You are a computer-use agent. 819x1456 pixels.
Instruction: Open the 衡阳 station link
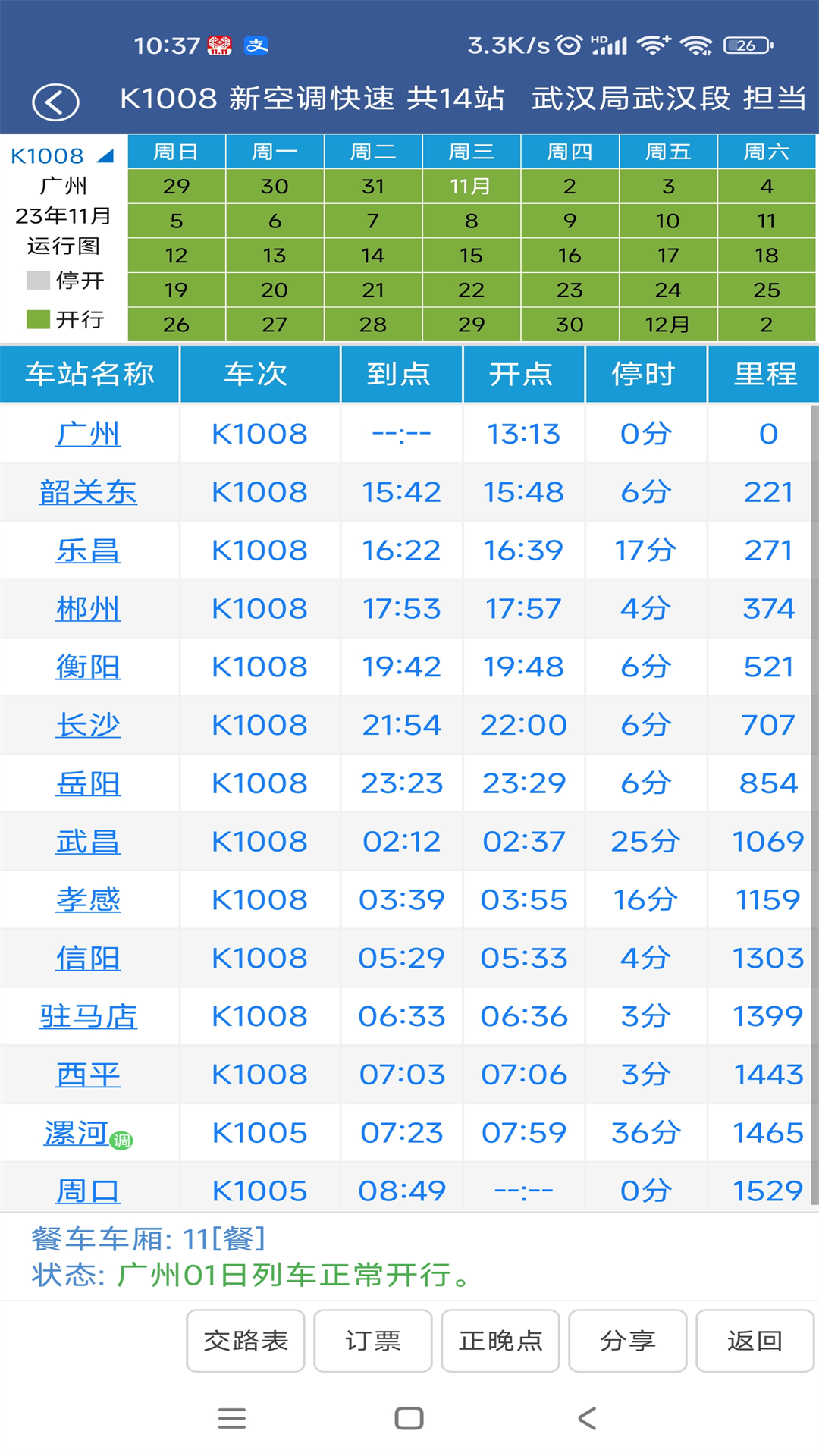[x=88, y=667]
